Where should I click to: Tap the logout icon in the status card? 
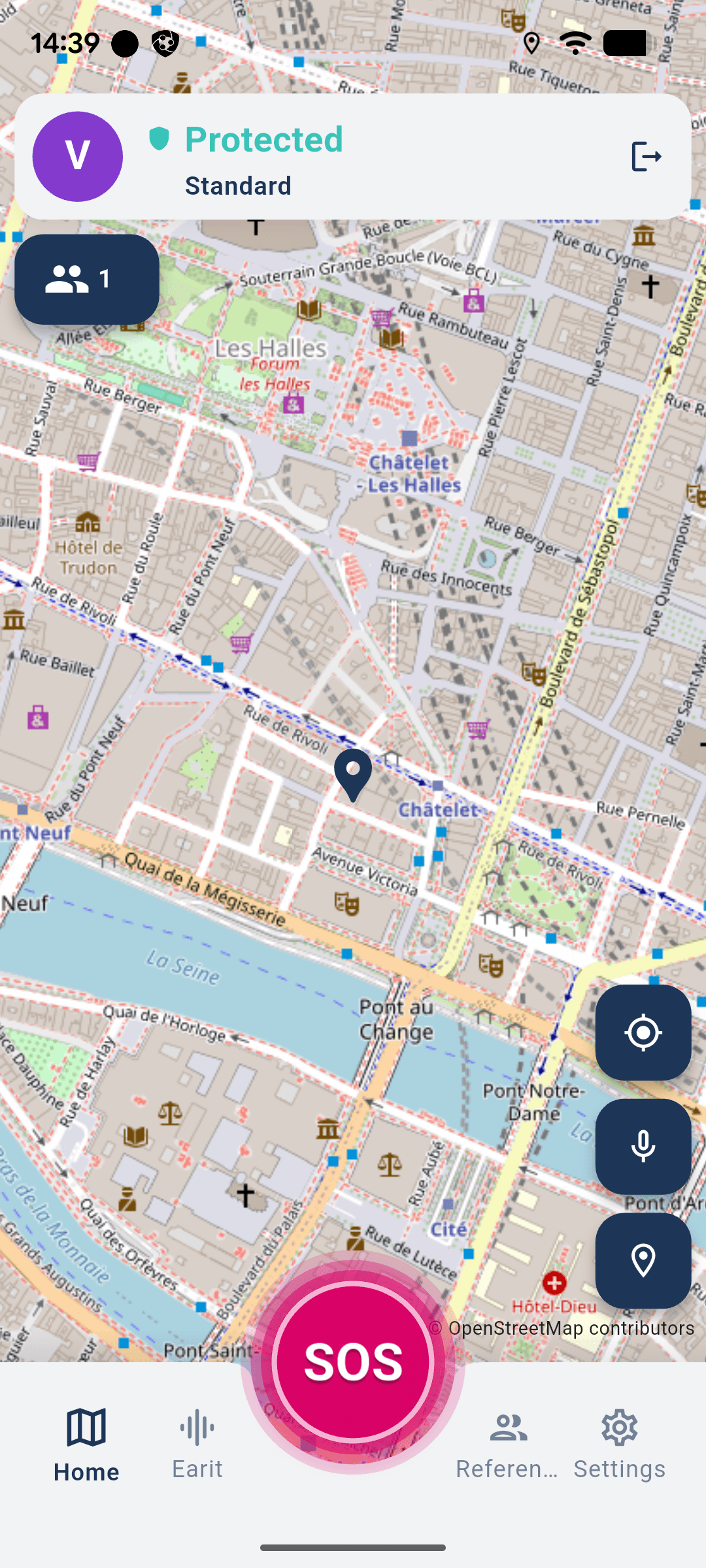pyautogui.click(x=647, y=157)
